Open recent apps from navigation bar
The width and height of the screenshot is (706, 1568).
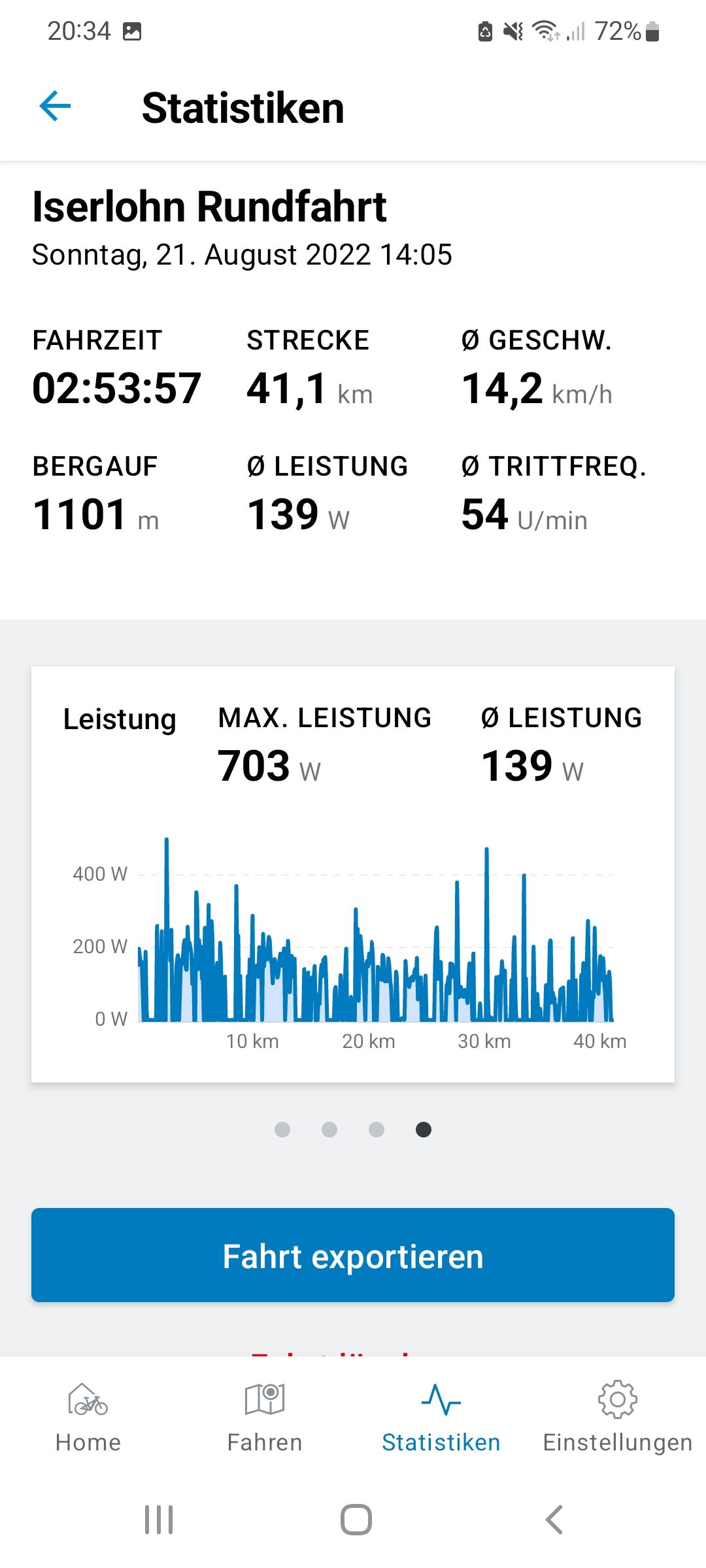(x=159, y=1520)
